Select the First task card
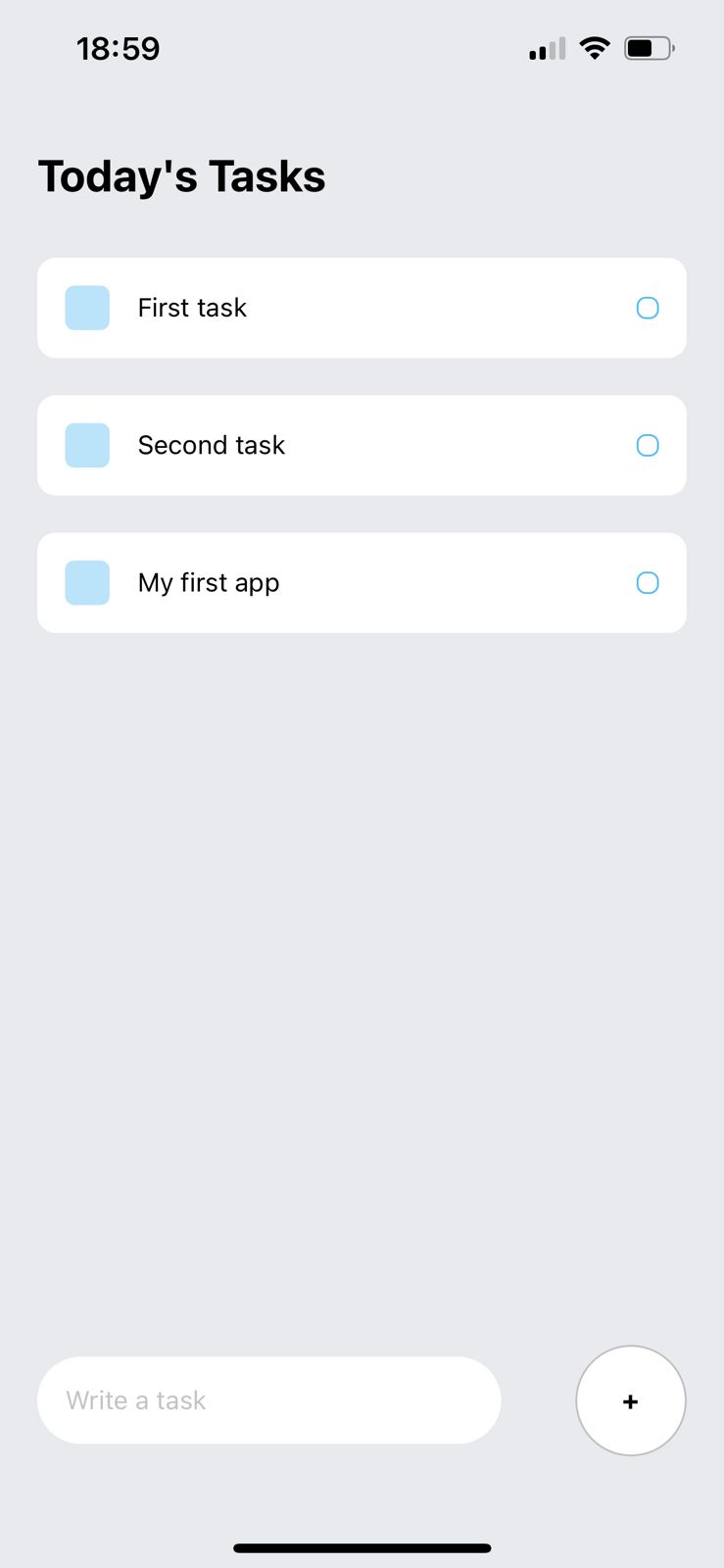This screenshot has height=1568, width=724. (362, 307)
